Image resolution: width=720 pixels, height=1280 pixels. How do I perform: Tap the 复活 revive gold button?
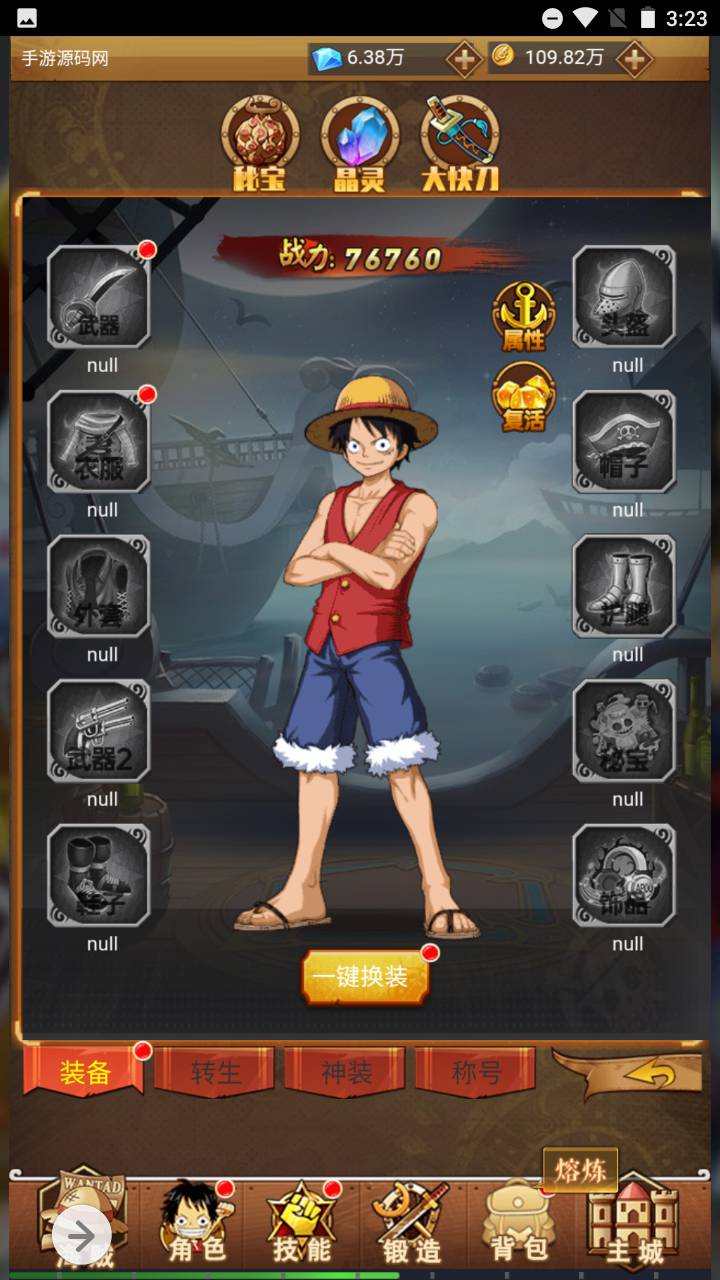pos(523,397)
